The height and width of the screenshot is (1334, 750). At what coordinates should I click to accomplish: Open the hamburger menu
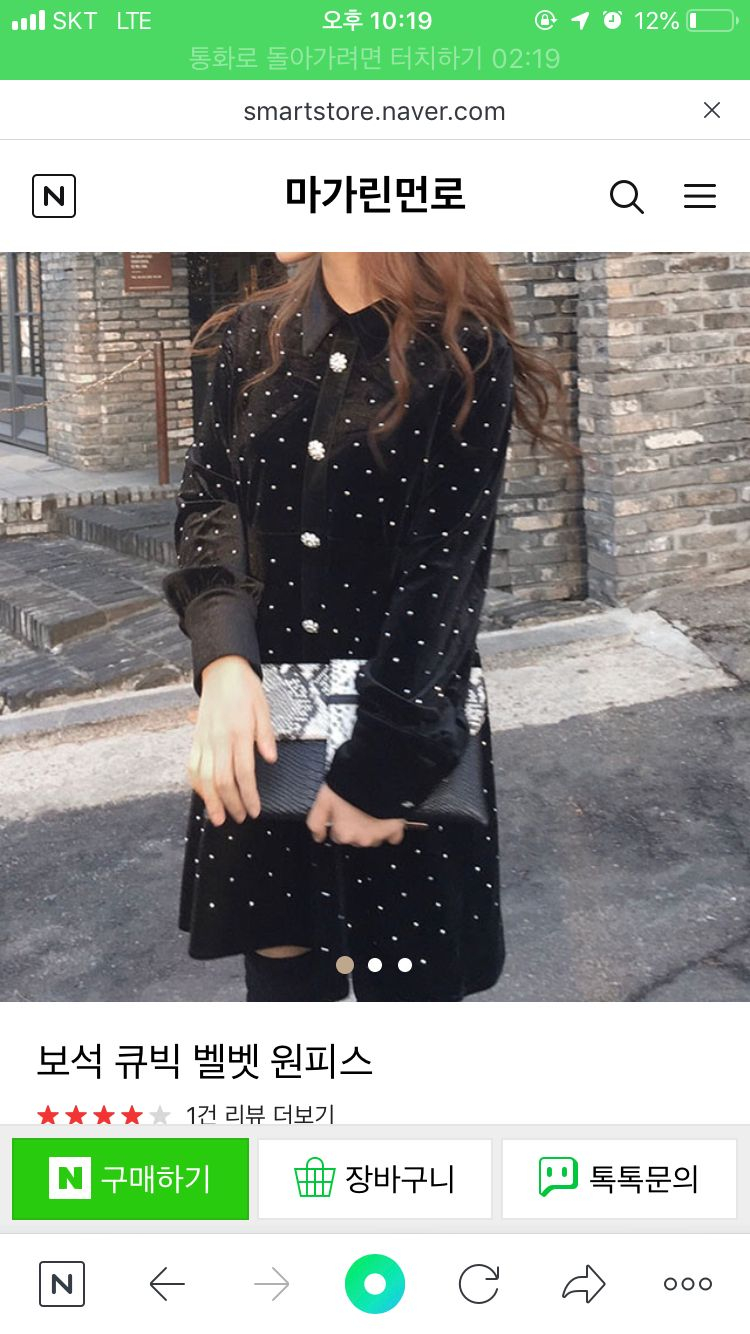click(700, 196)
